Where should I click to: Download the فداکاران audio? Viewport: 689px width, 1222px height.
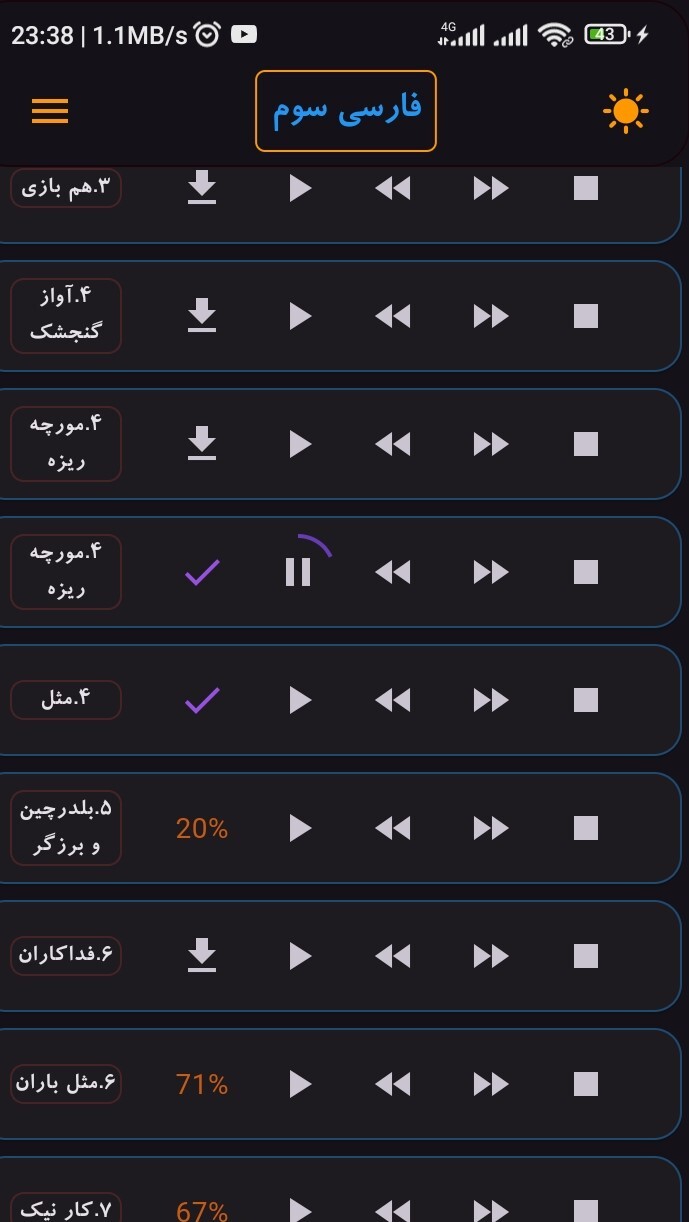click(202, 956)
